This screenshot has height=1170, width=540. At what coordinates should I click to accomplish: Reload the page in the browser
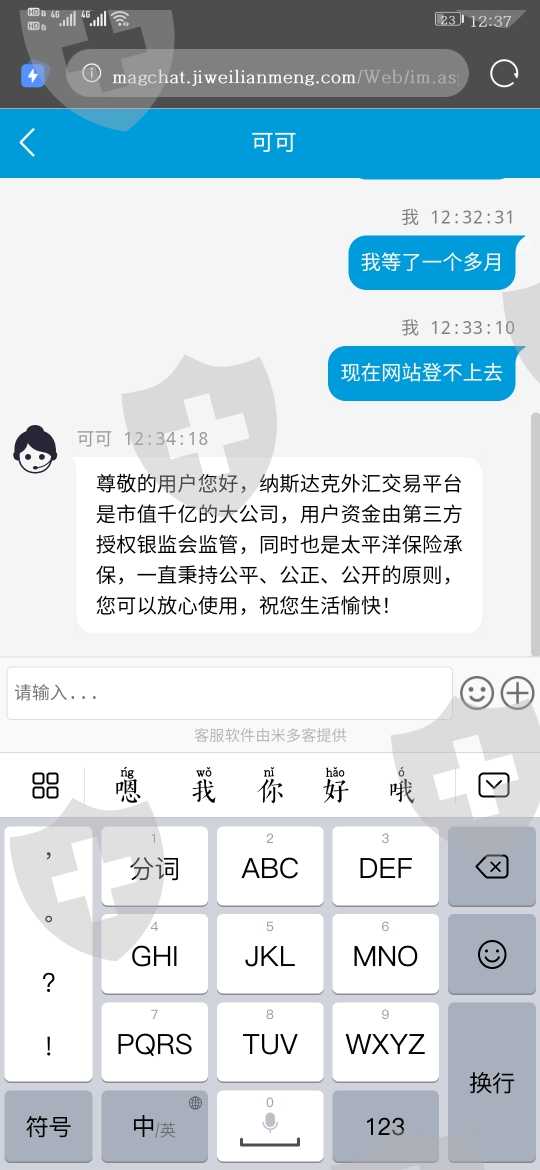(504, 73)
